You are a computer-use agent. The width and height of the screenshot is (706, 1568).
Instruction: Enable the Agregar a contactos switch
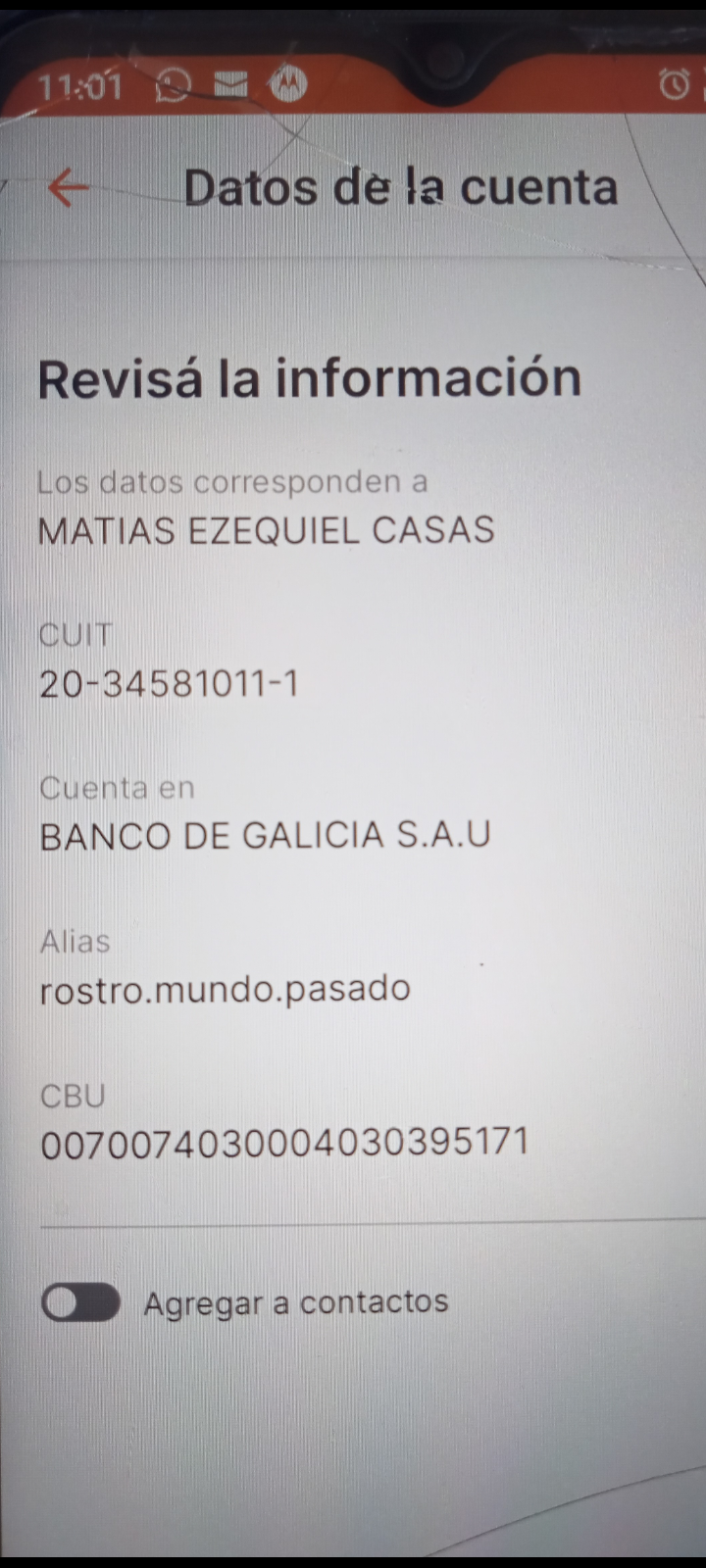[80, 1302]
